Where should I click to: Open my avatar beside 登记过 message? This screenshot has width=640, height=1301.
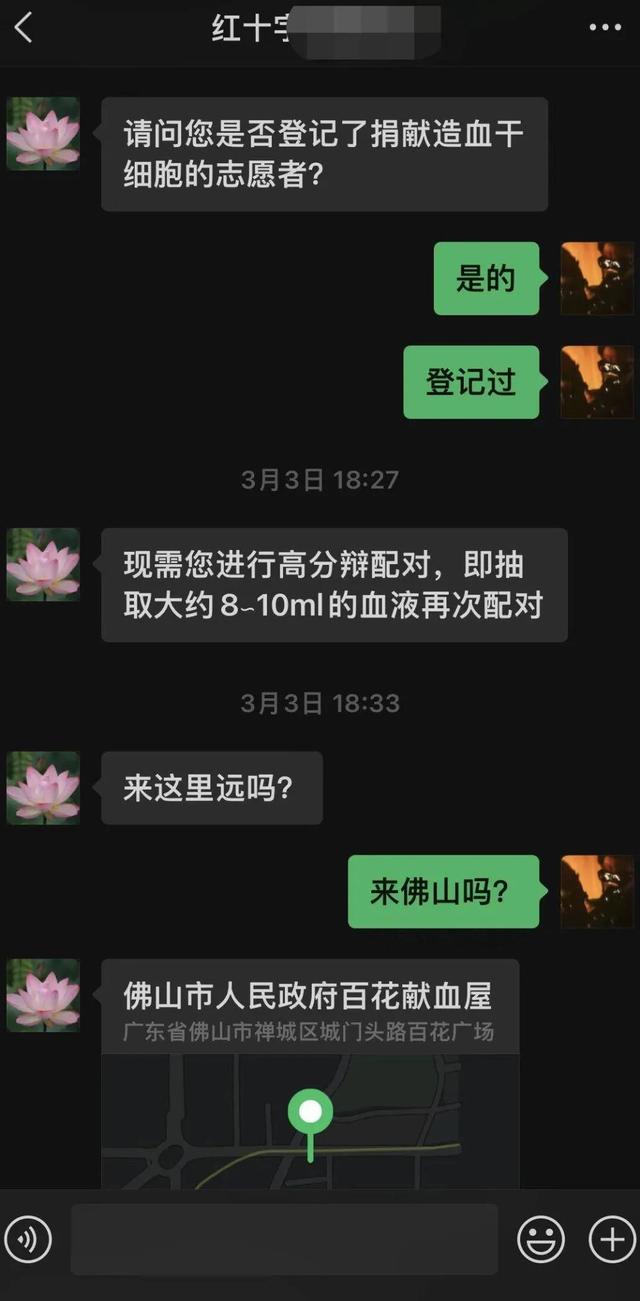pyautogui.click(x=596, y=382)
